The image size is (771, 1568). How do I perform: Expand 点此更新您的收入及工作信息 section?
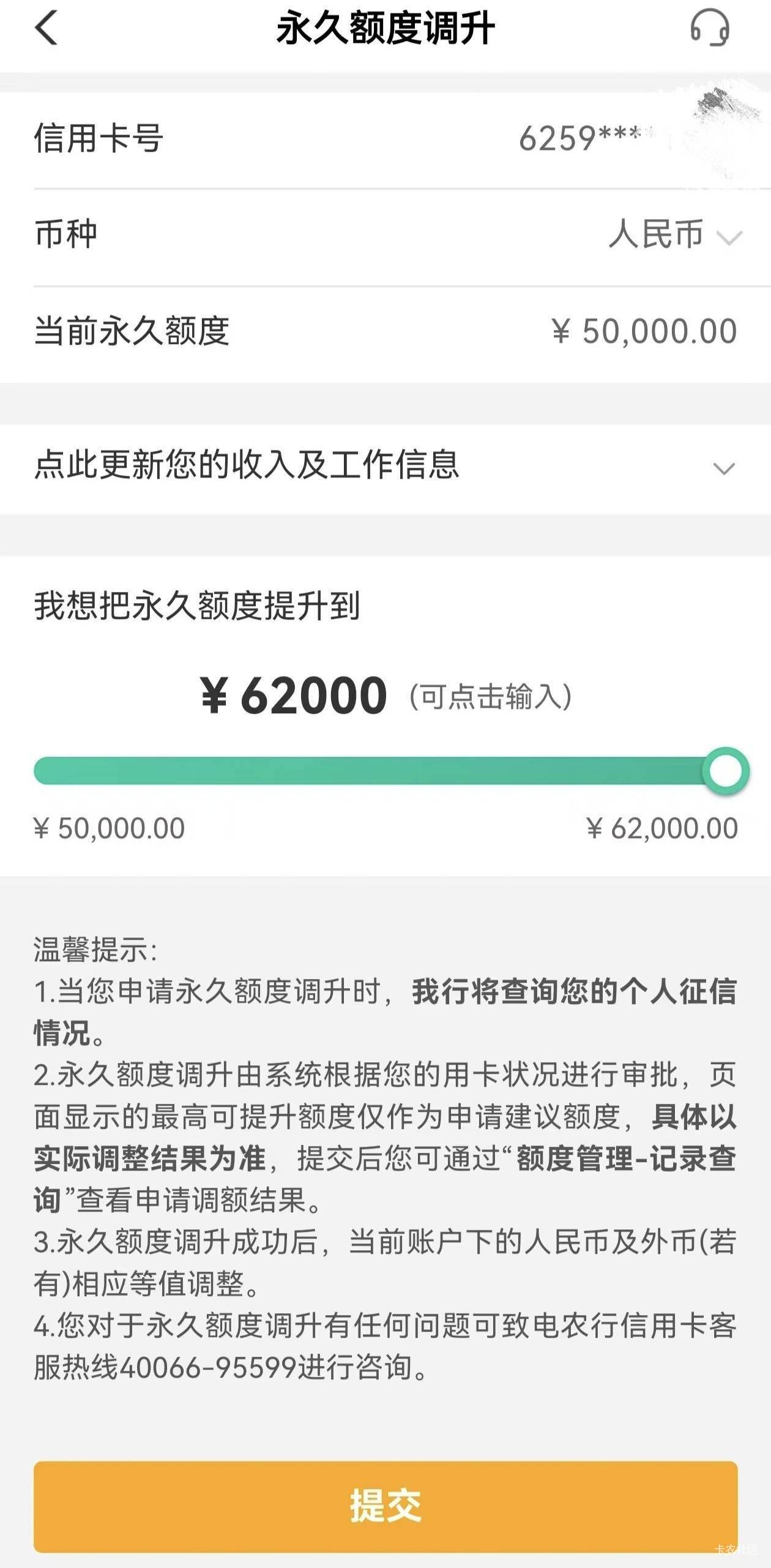[x=386, y=468]
